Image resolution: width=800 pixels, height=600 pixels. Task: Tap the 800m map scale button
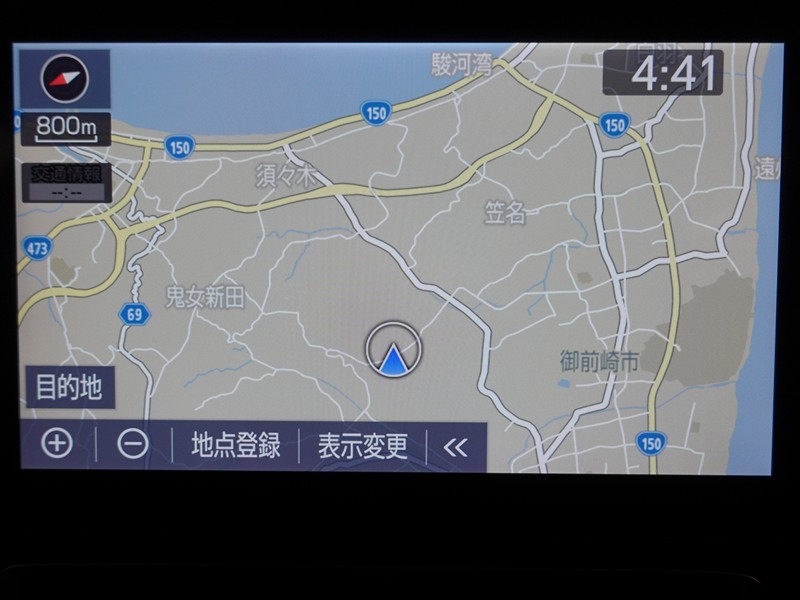tap(66, 128)
